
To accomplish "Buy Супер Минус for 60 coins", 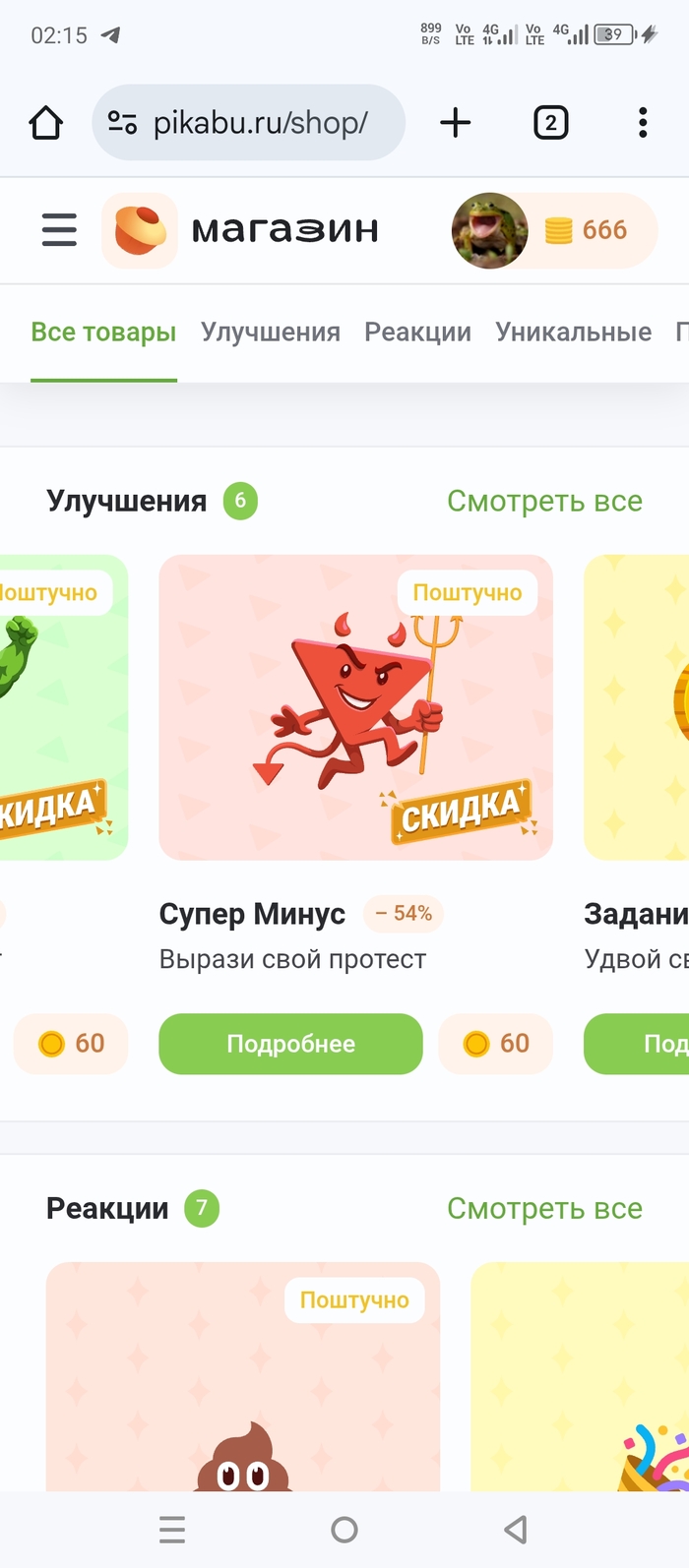I will pyautogui.click(x=495, y=1044).
